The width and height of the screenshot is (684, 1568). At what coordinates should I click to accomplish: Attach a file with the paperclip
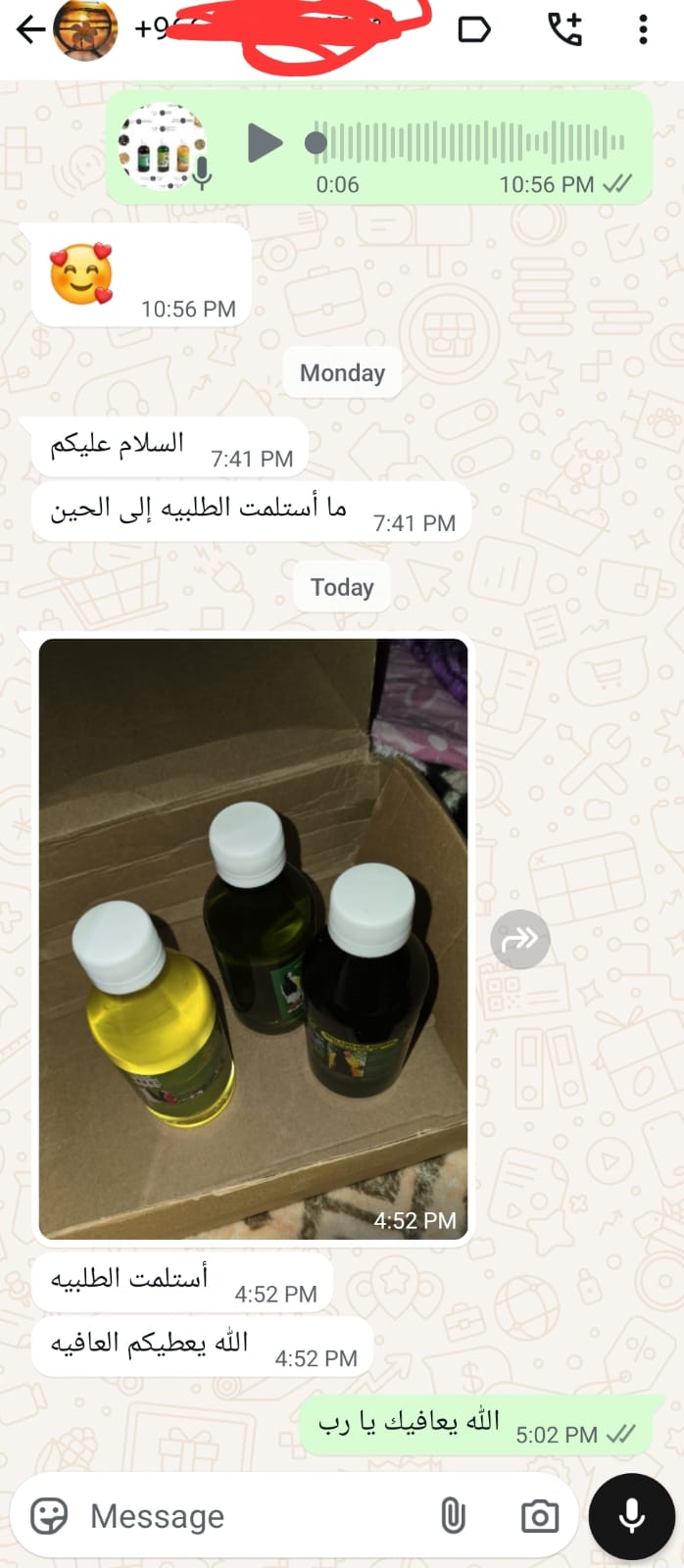click(453, 1516)
